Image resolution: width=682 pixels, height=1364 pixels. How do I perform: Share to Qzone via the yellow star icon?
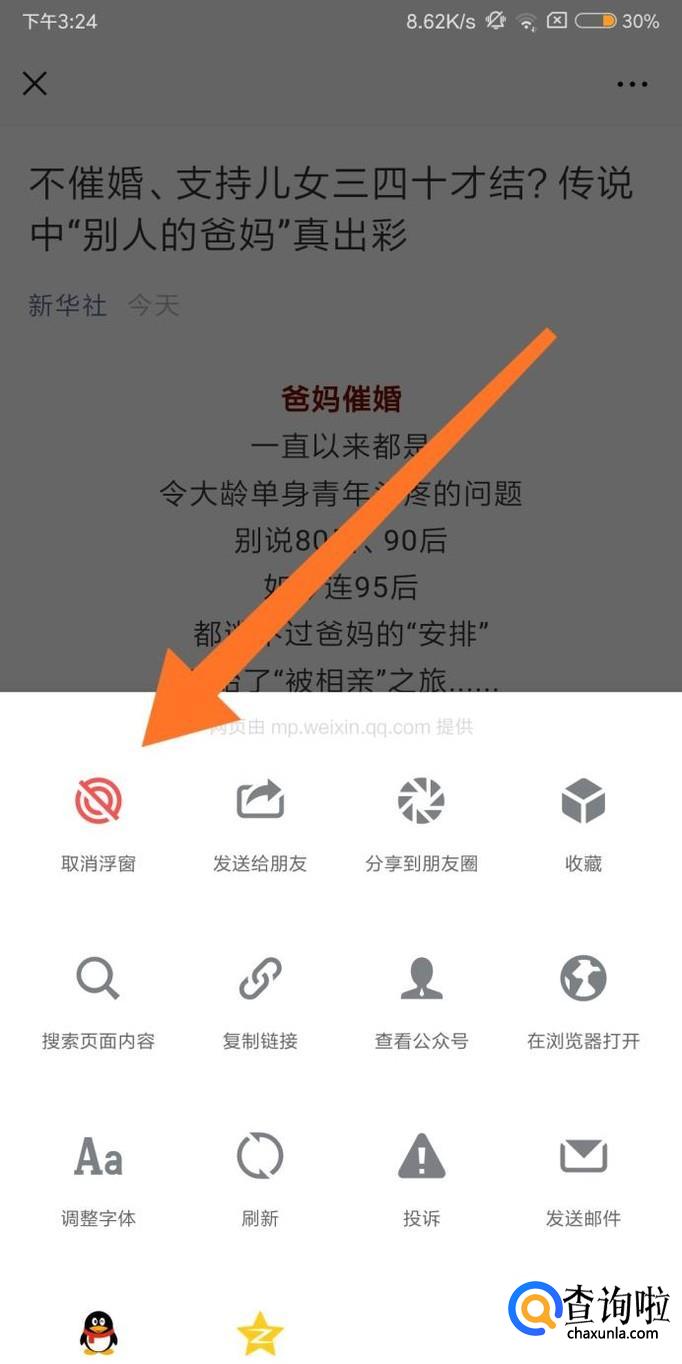point(260,1333)
